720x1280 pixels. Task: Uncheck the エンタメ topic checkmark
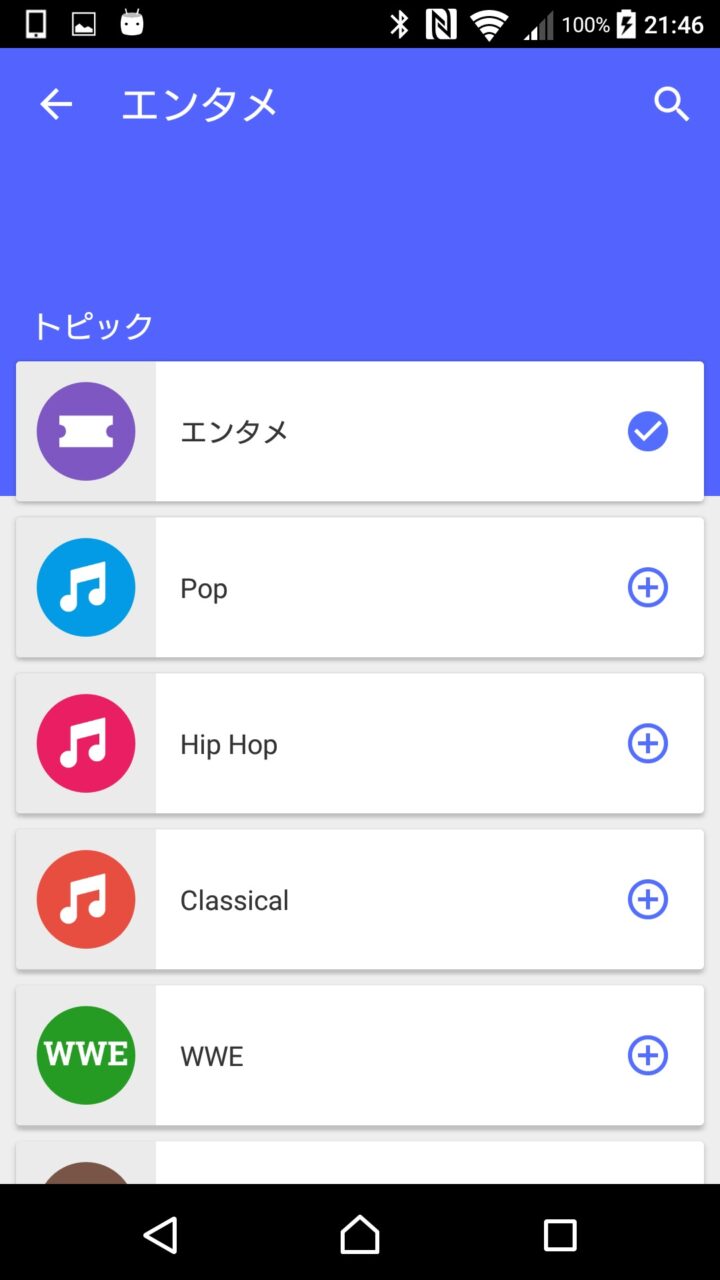(647, 432)
